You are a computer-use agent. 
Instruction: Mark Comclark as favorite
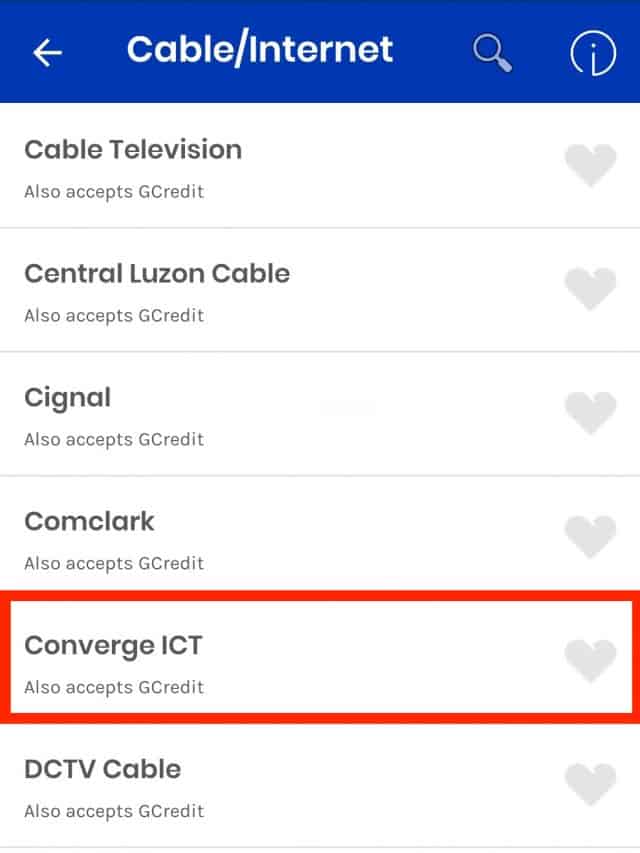click(x=591, y=537)
